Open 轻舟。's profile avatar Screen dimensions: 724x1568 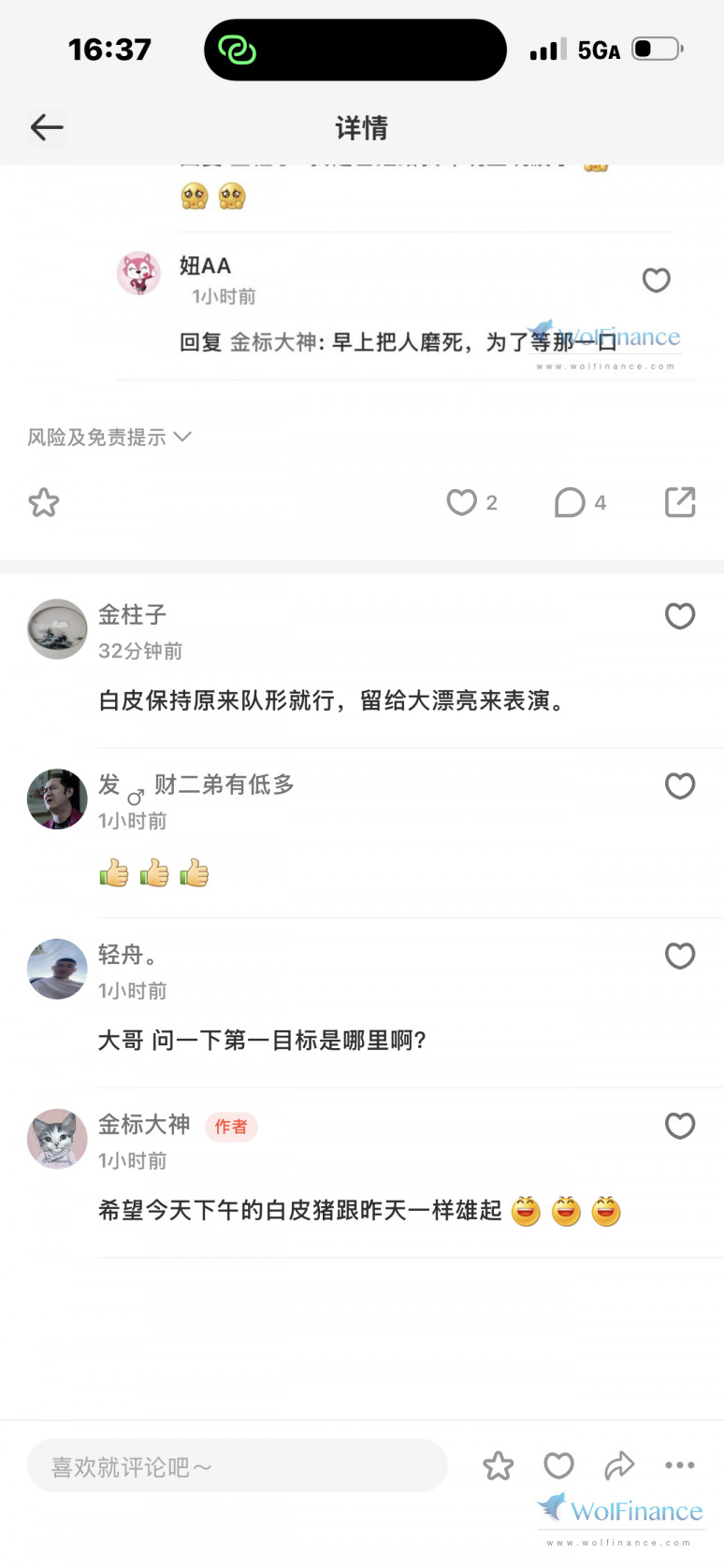[x=57, y=969]
